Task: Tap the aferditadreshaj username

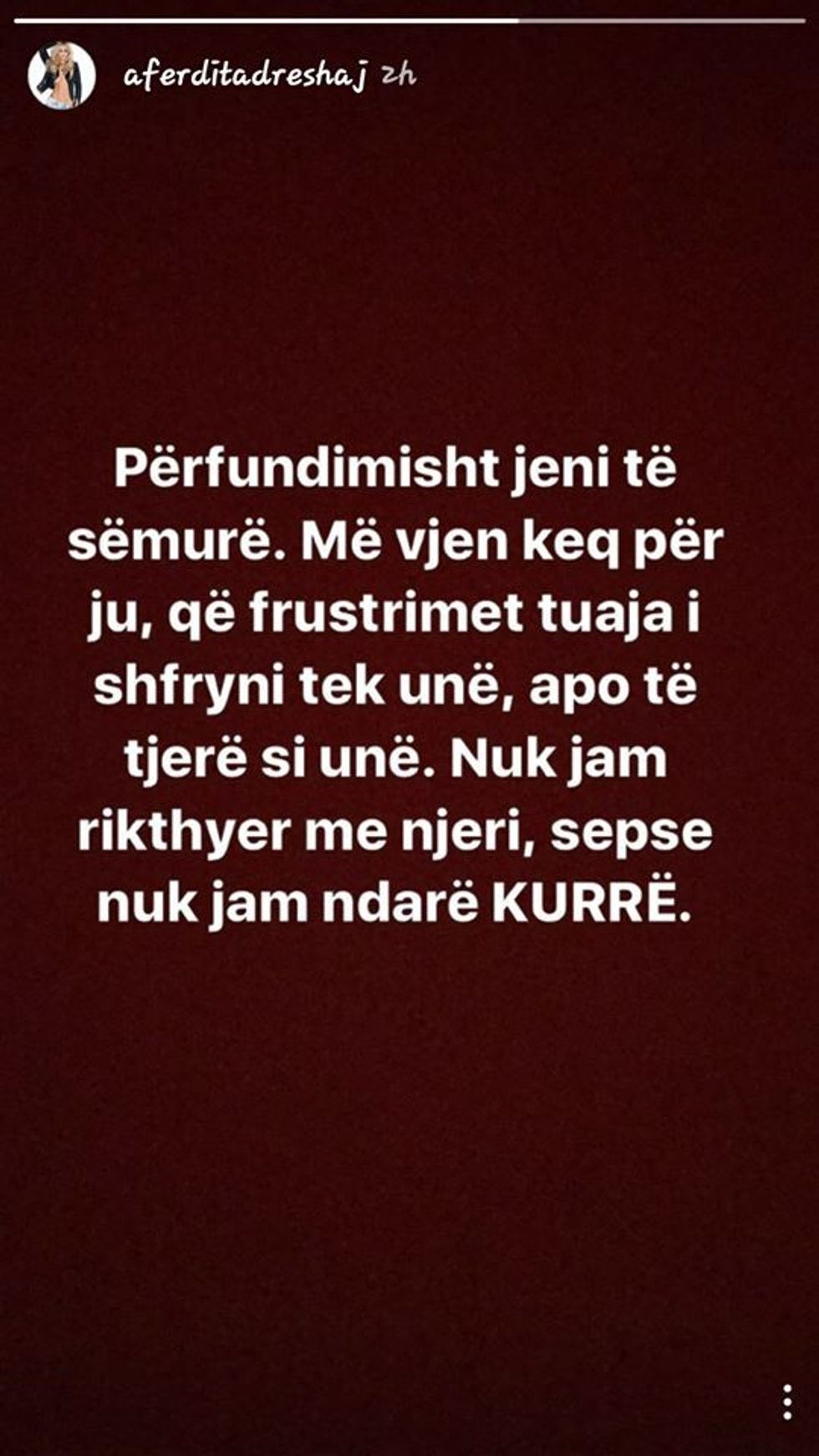Action: (x=245, y=76)
